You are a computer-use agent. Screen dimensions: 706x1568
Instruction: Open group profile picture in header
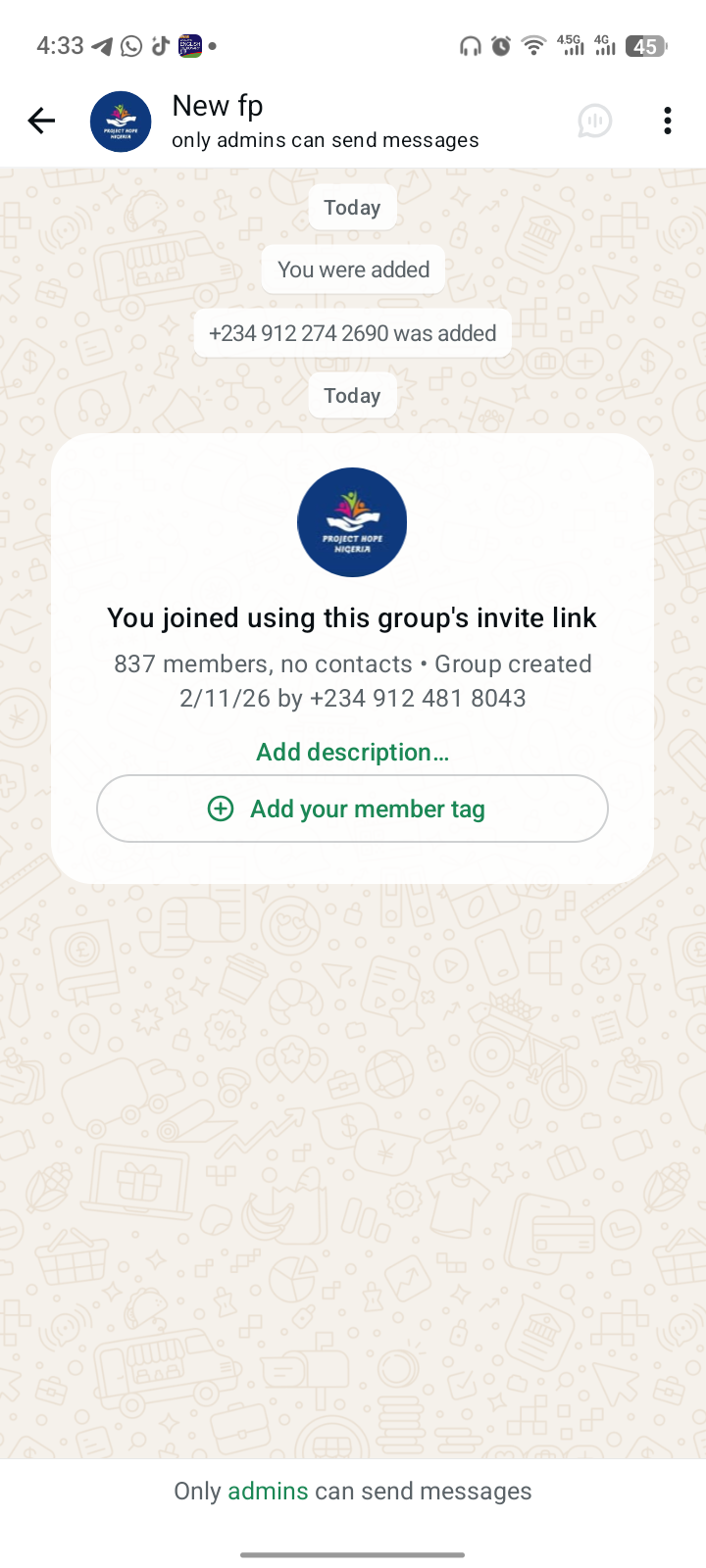pos(121,122)
